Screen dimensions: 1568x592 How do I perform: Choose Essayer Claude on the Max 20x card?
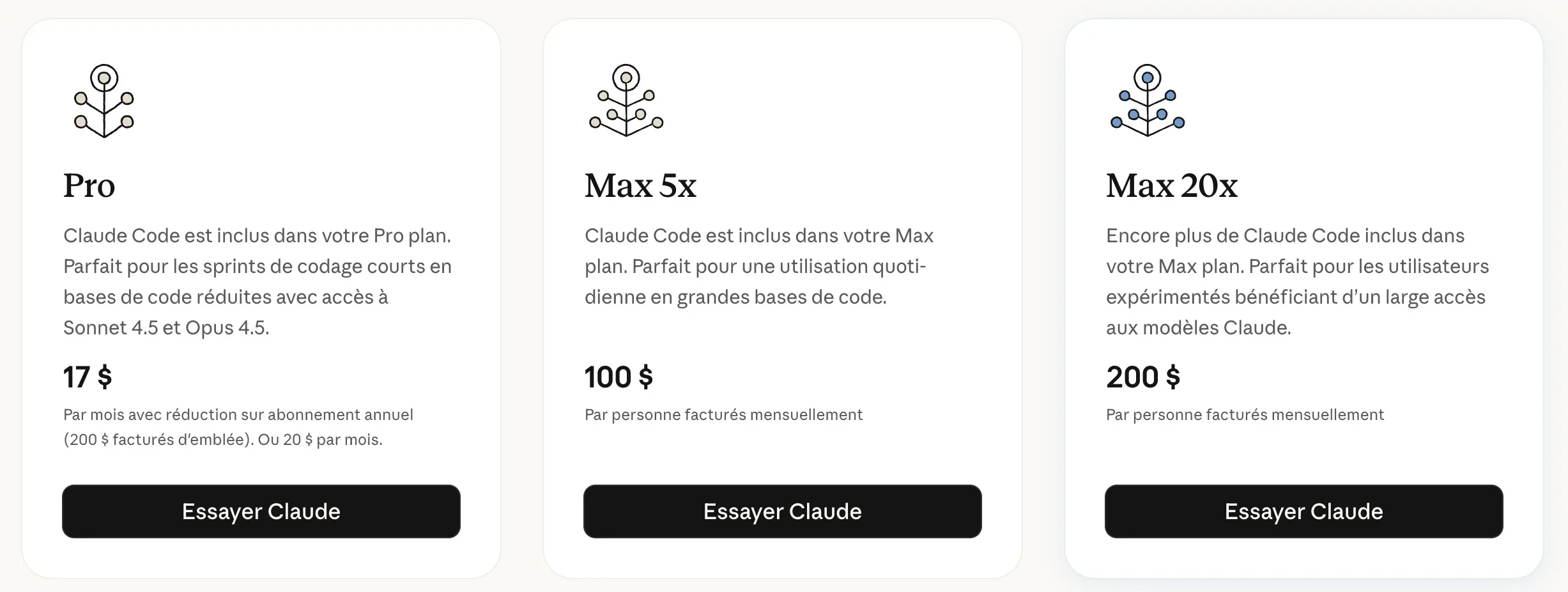pyautogui.click(x=1303, y=511)
